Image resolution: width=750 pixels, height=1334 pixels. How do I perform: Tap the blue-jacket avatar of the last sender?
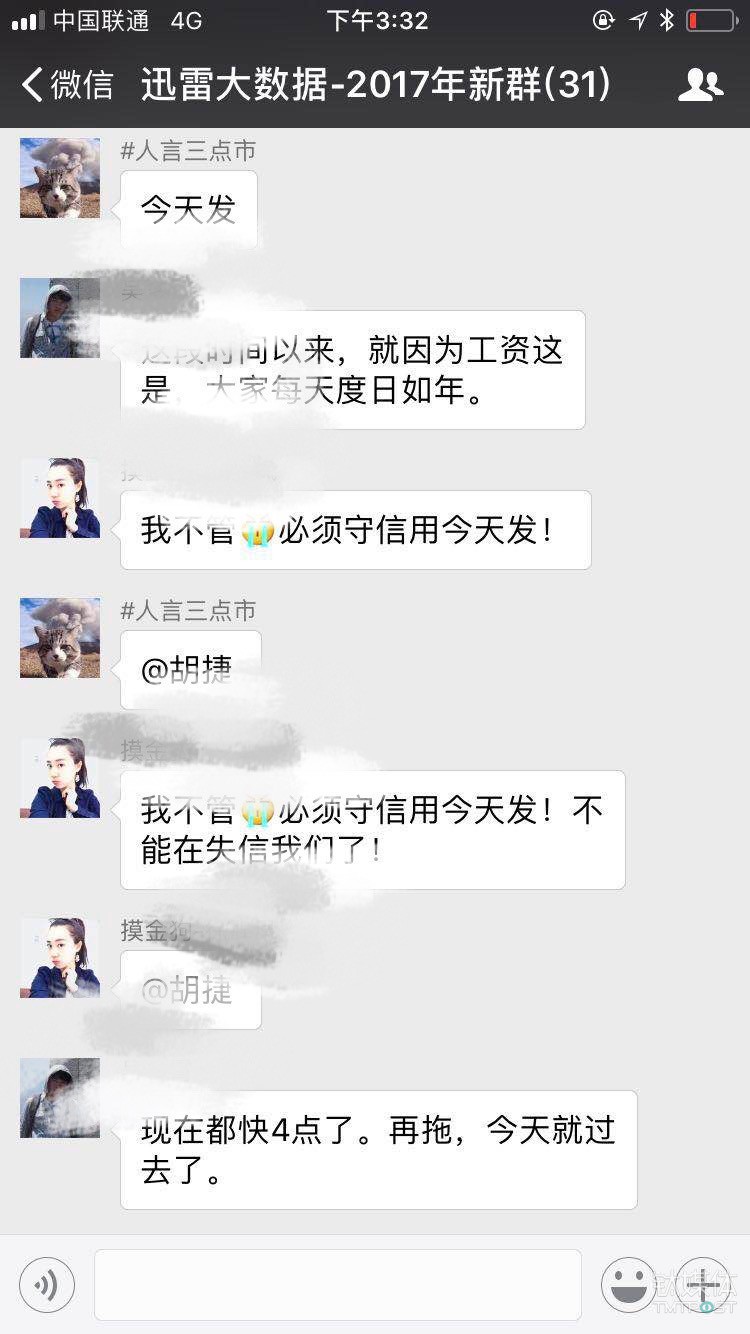(x=59, y=1097)
